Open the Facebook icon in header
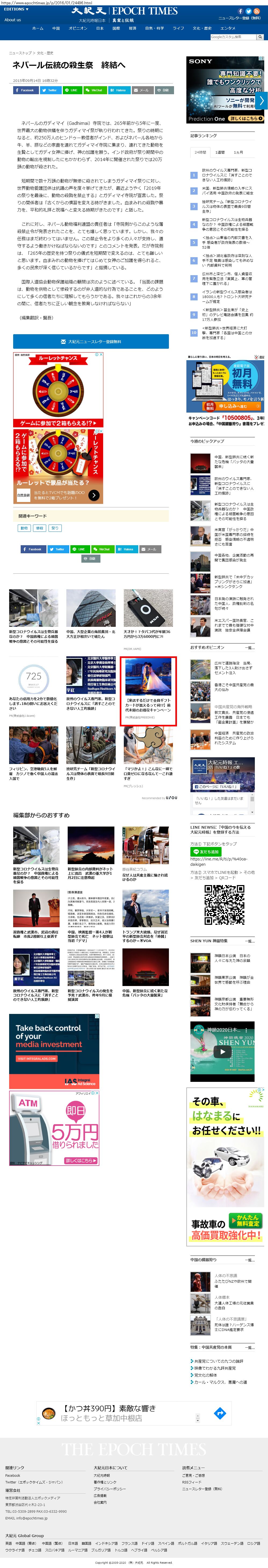Image resolution: width=268 pixels, height=1568 pixels. [241, 11]
